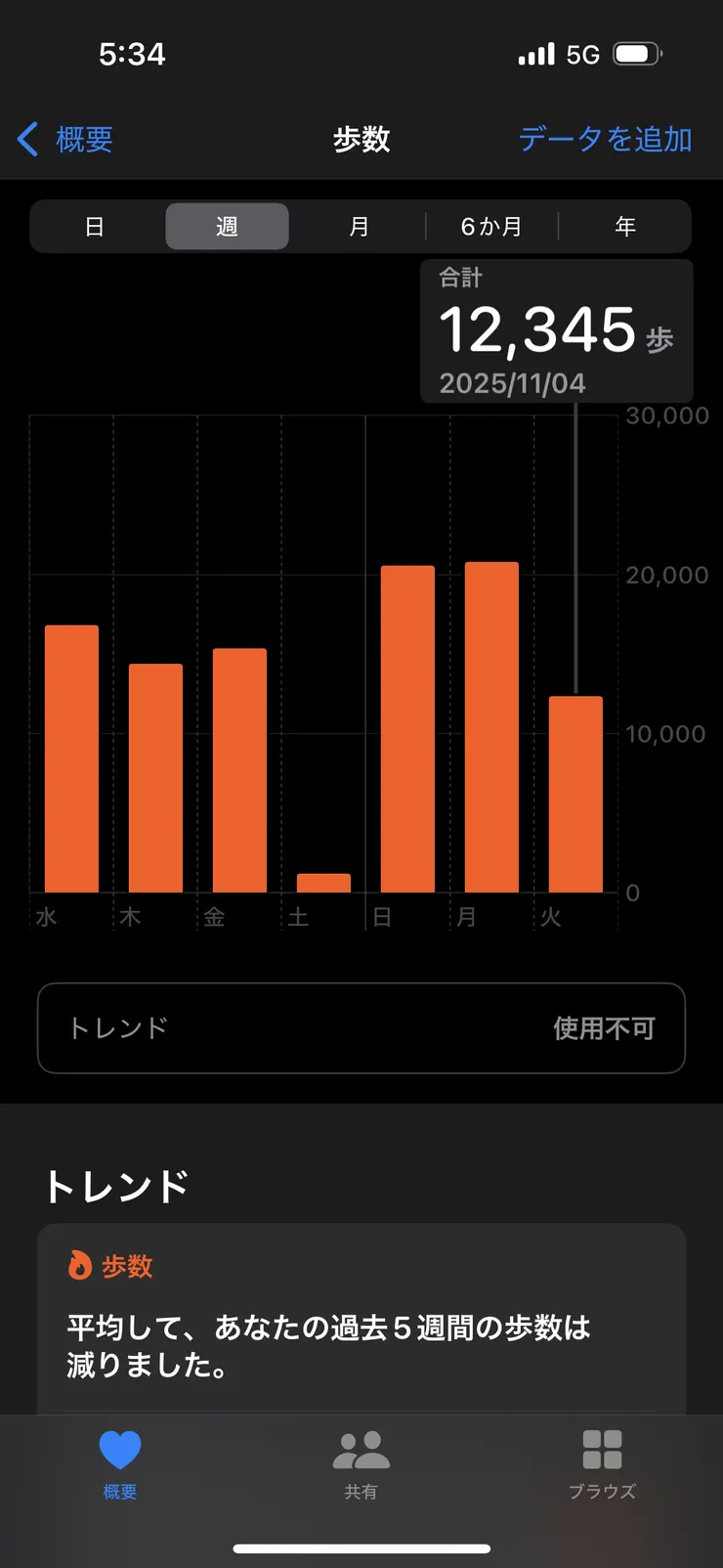Tap the cellular signal indicator

(x=535, y=54)
